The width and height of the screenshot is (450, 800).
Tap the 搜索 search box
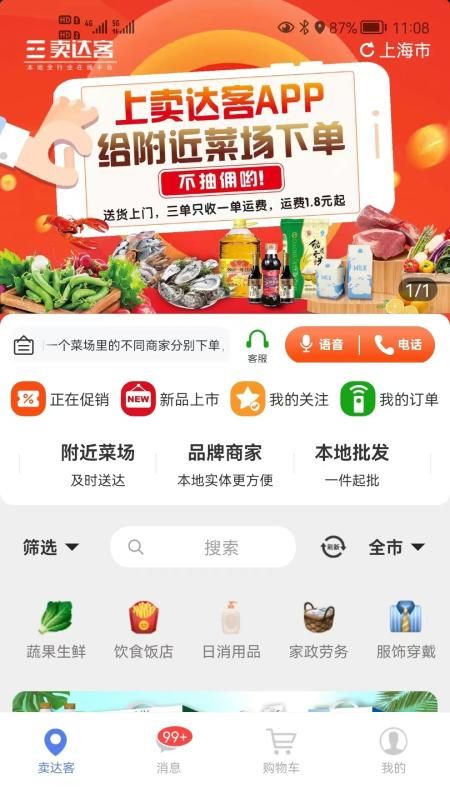click(x=203, y=547)
